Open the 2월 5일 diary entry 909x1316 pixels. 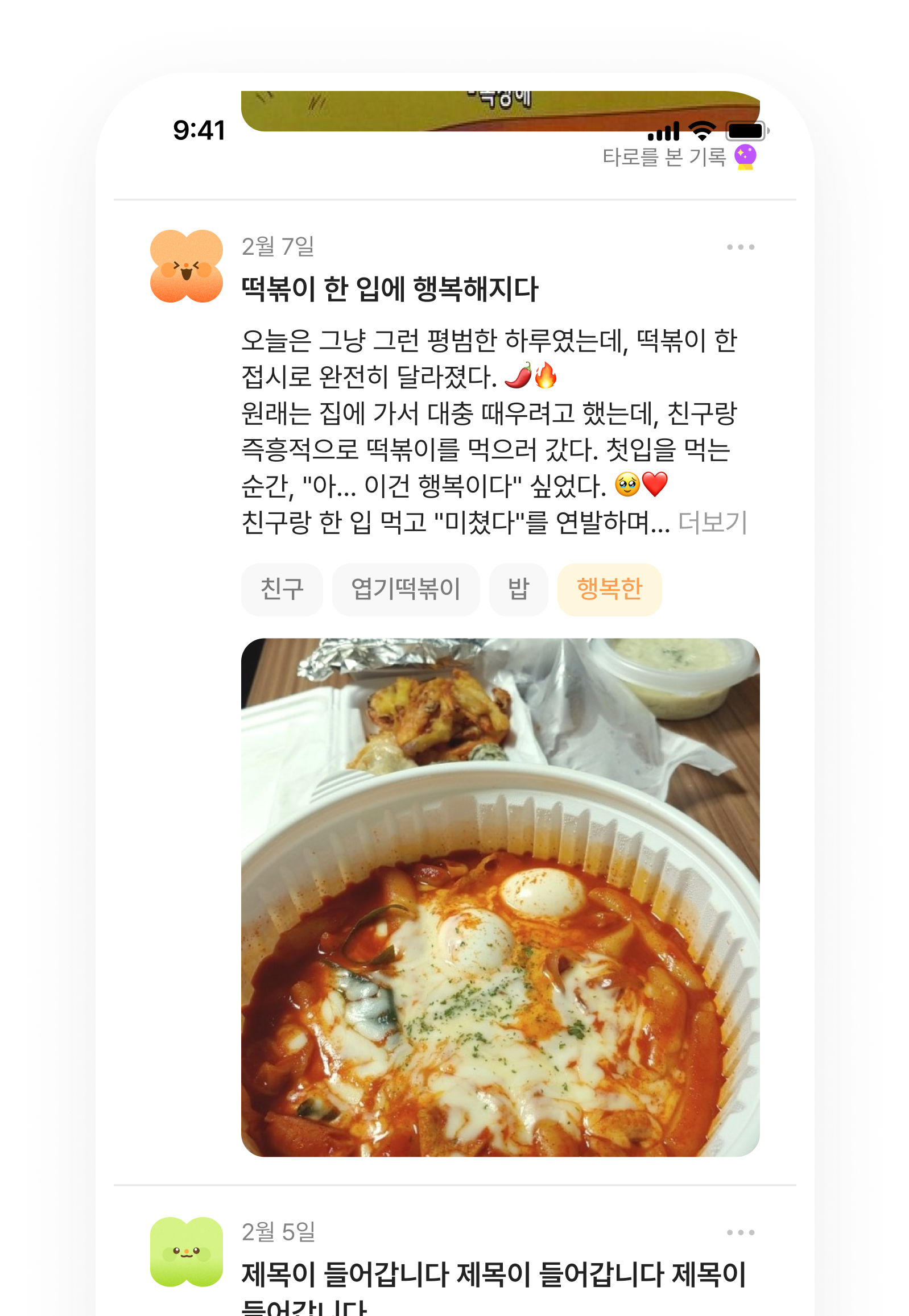point(493,1275)
